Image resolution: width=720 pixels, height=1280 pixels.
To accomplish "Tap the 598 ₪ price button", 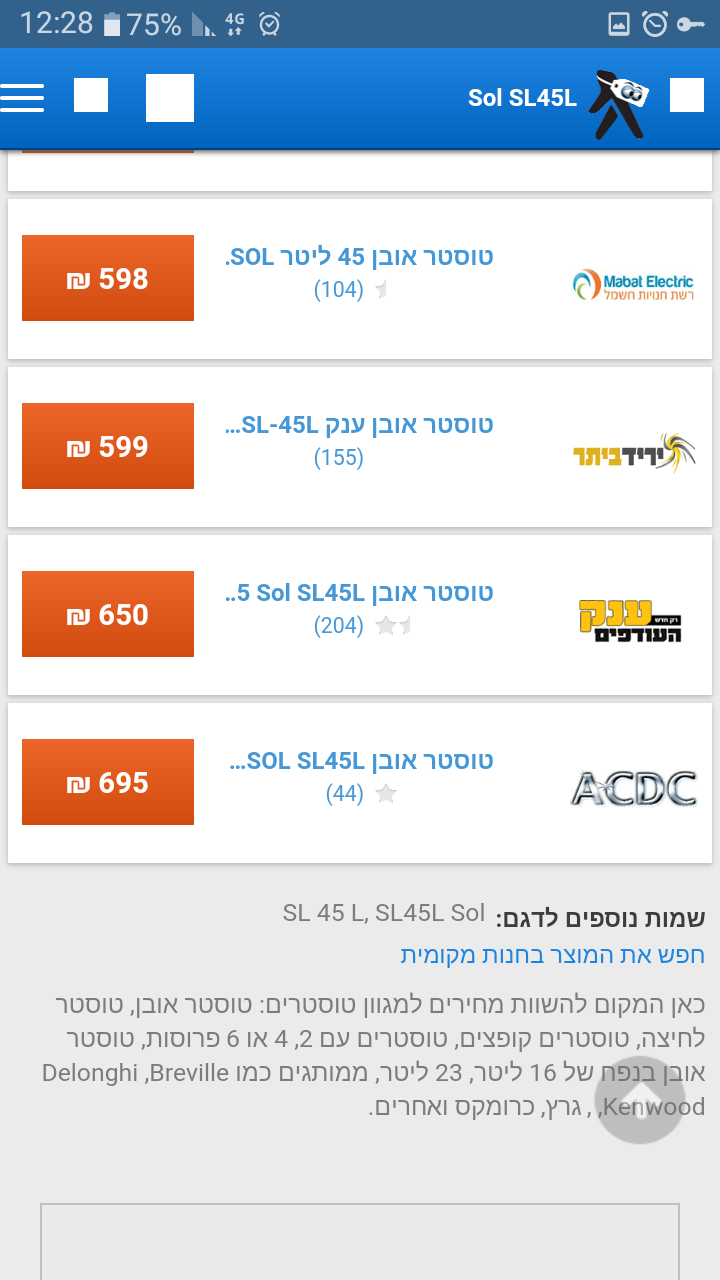I will click(x=108, y=278).
